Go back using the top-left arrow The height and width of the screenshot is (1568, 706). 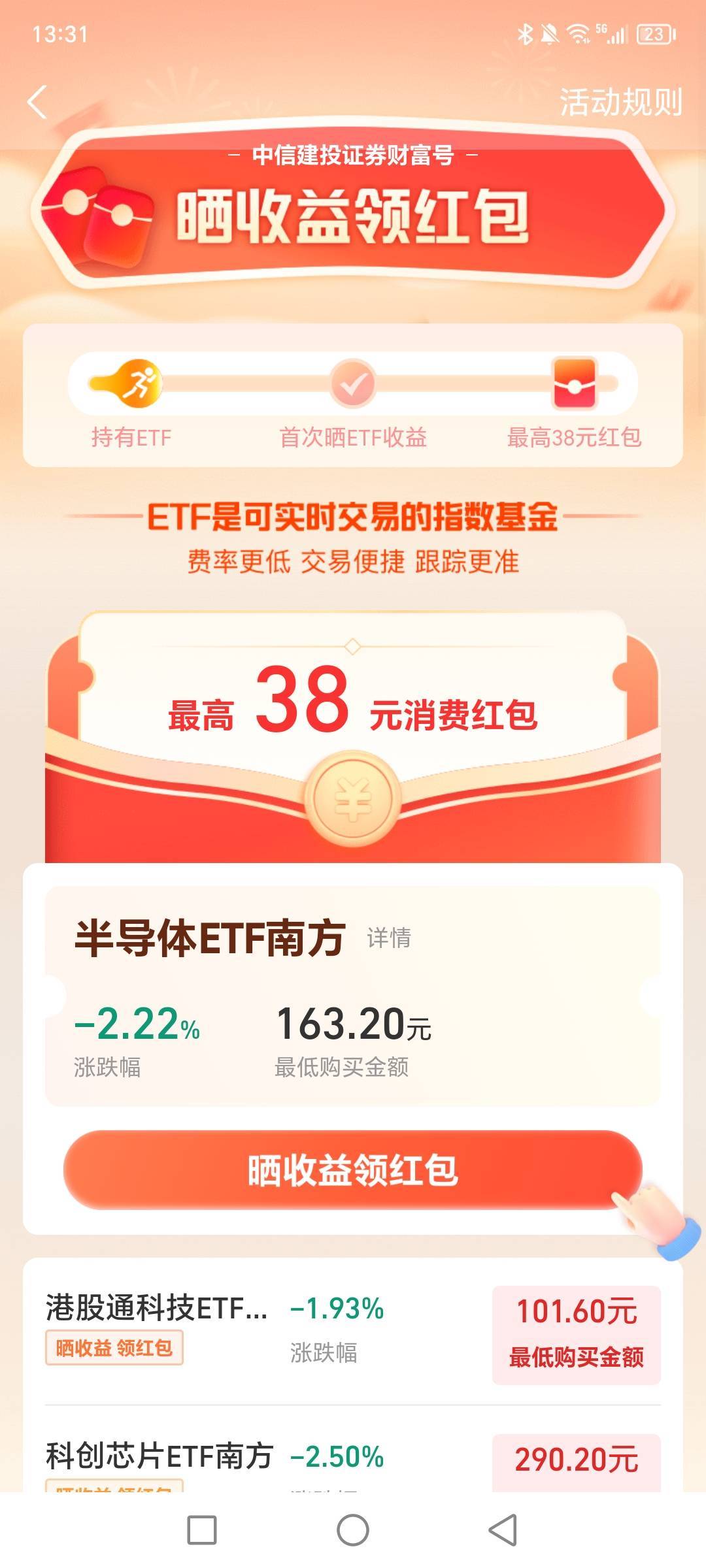38,103
